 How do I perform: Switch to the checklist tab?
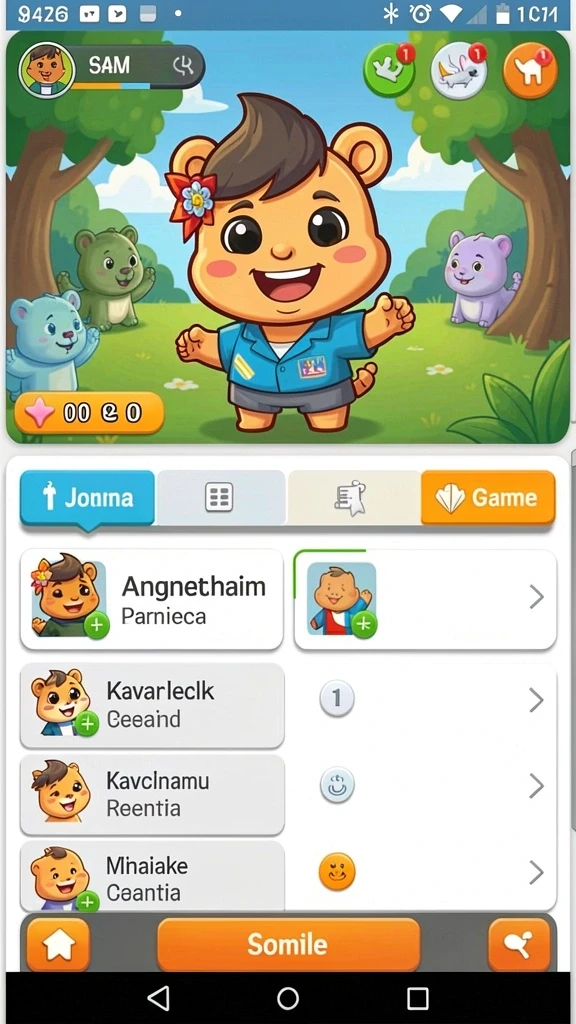(351, 498)
